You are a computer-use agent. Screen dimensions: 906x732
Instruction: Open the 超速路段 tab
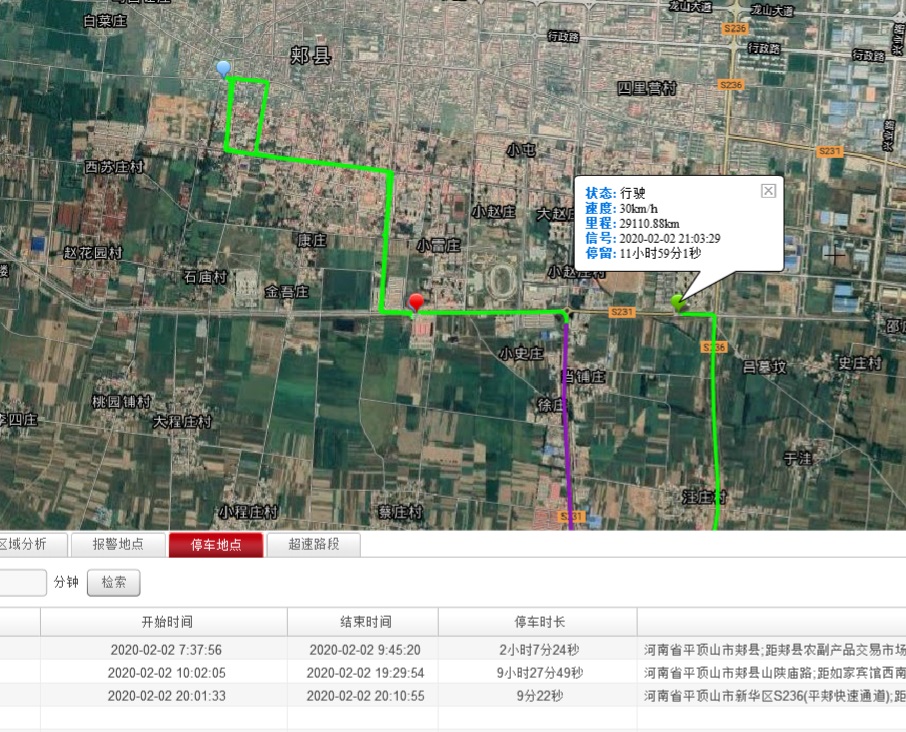tap(313, 544)
